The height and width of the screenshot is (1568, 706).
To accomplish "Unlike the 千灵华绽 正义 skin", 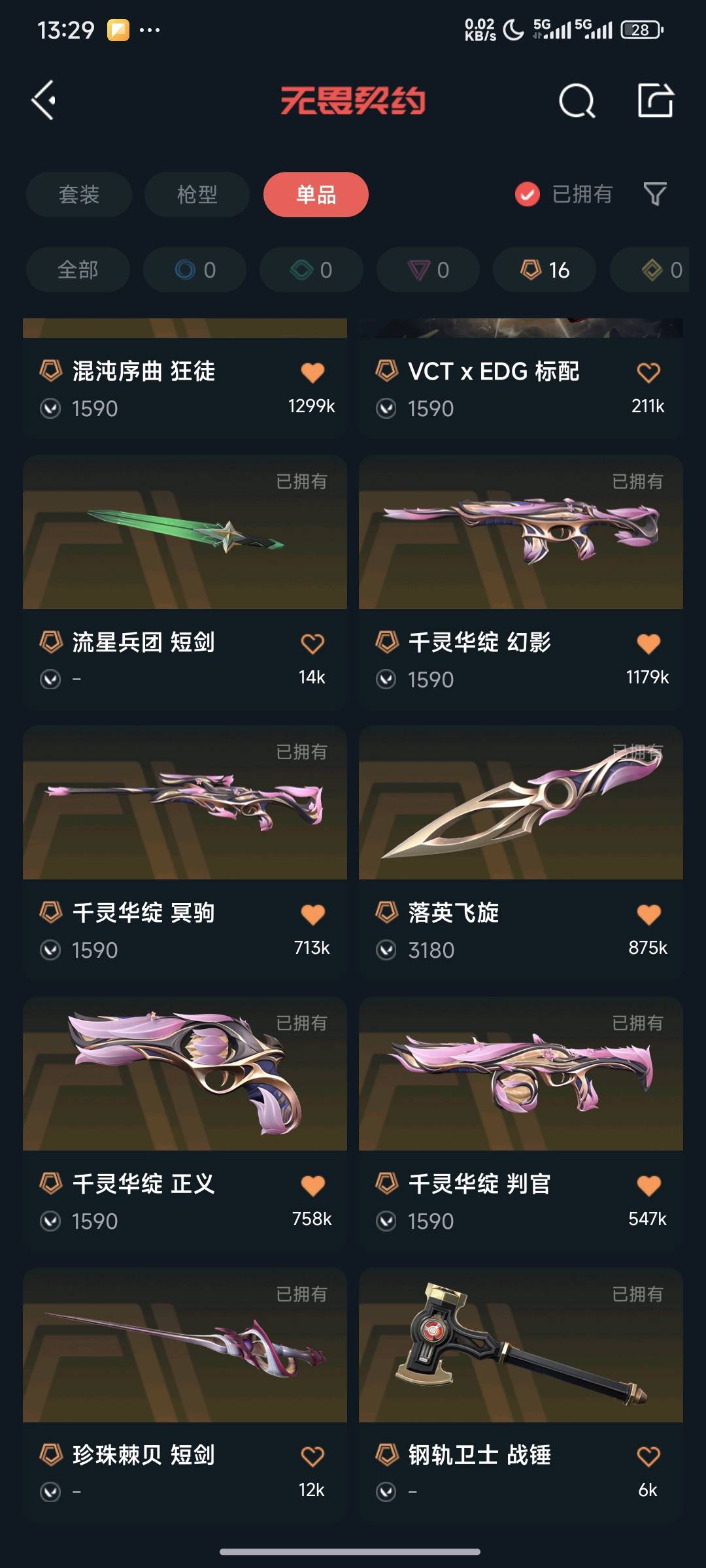I will pyautogui.click(x=312, y=1185).
